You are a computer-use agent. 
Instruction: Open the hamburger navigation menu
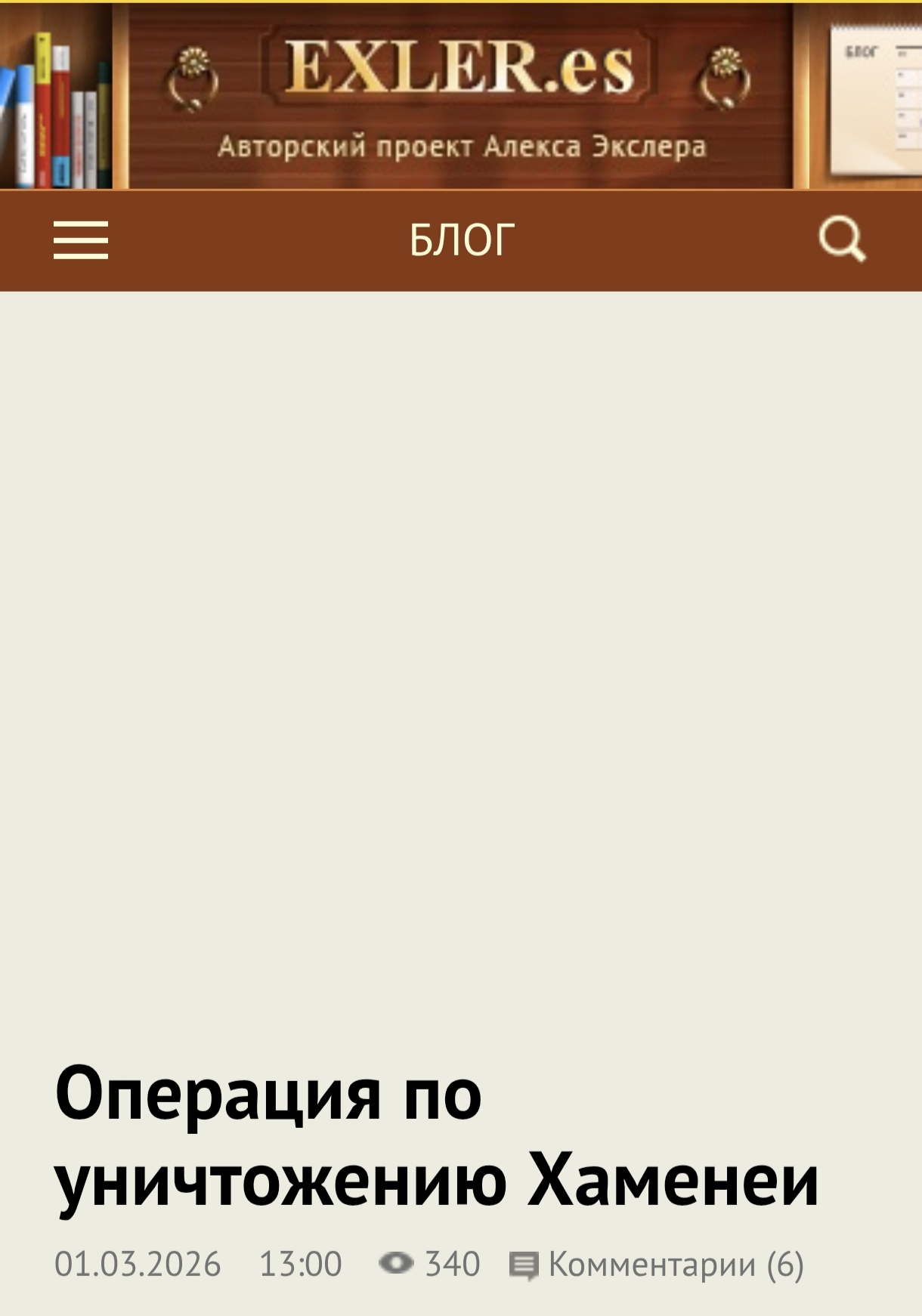81,240
